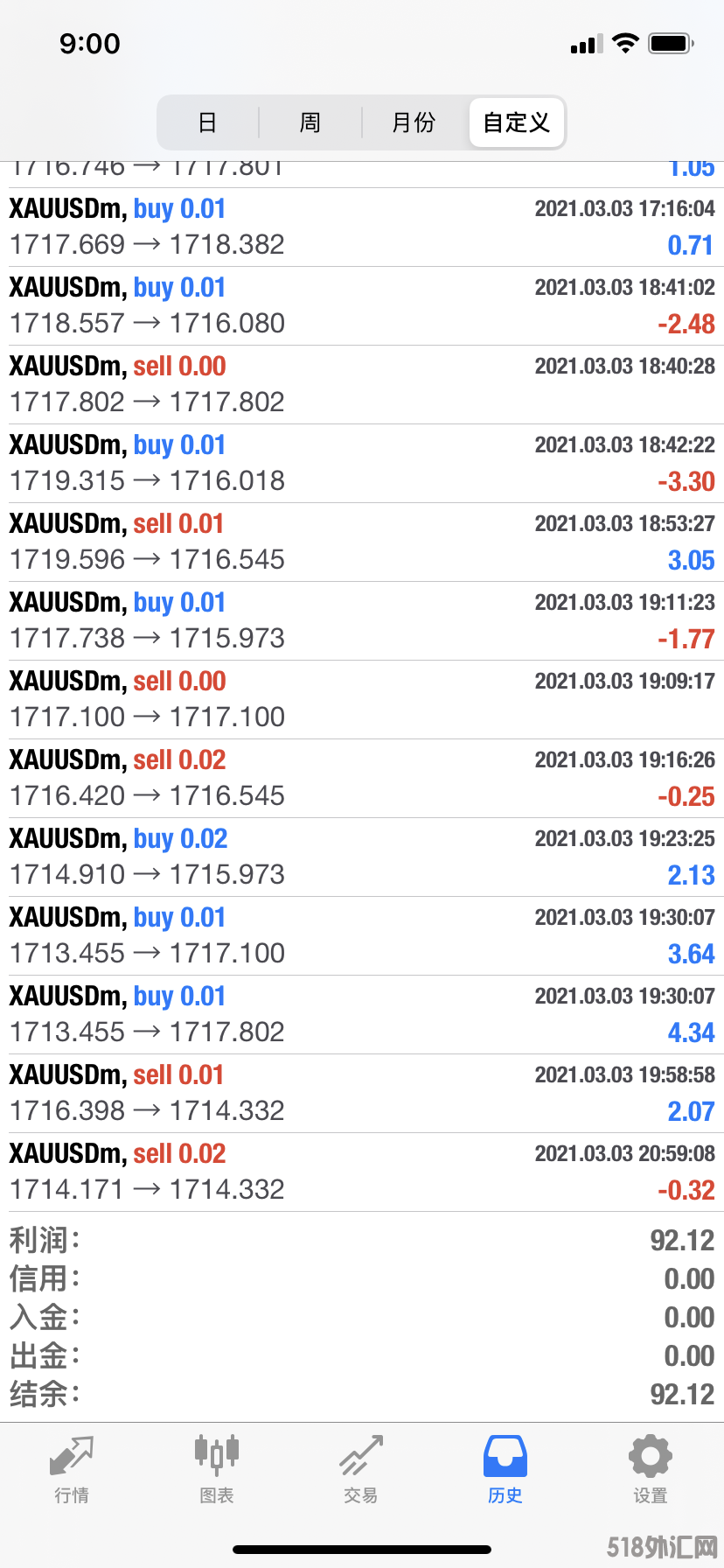The height and width of the screenshot is (1568, 724).
Task: Switch to the 图表 chart tab
Action: click(x=216, y=1470)
